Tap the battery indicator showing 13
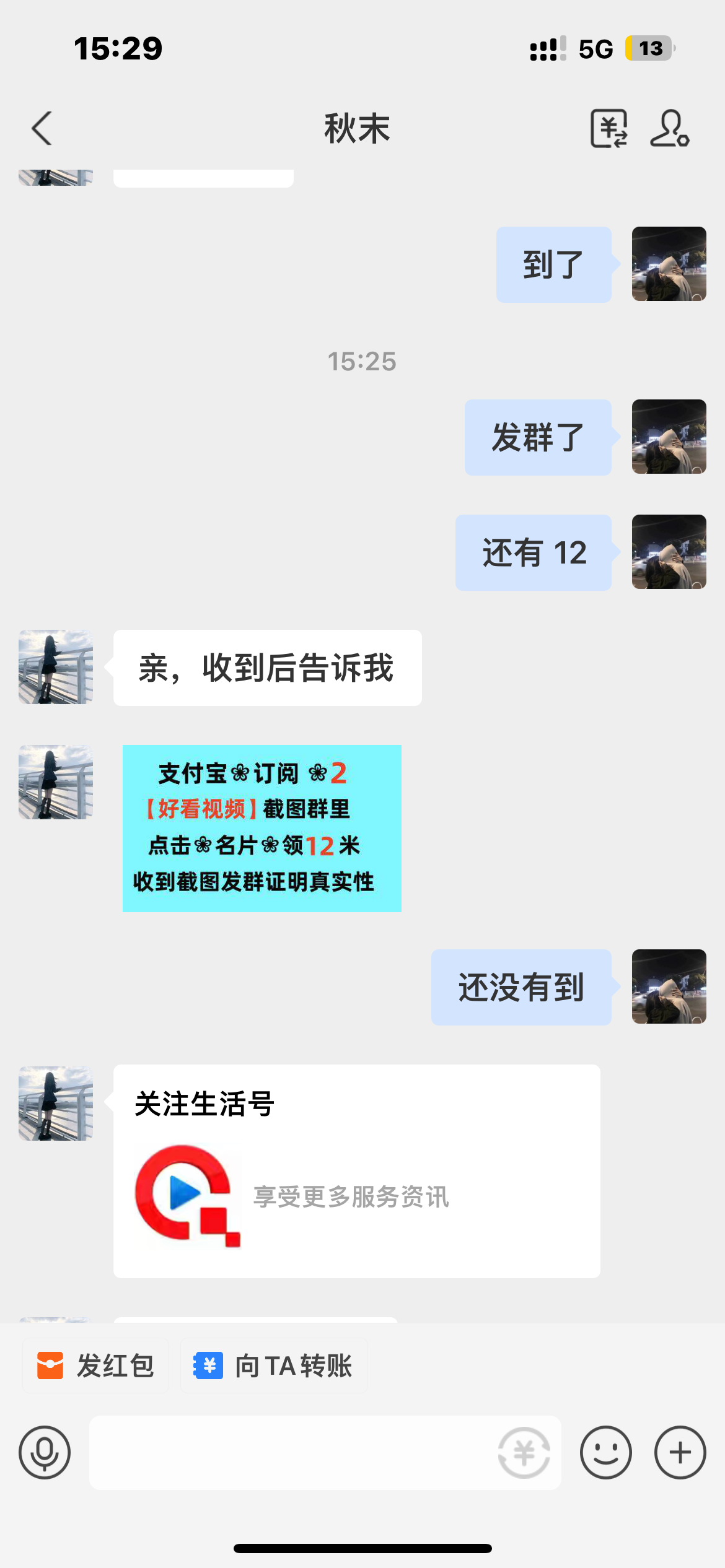Viewport: 725px width, 1568px height. pyautogui.click(x=647, y=48)
